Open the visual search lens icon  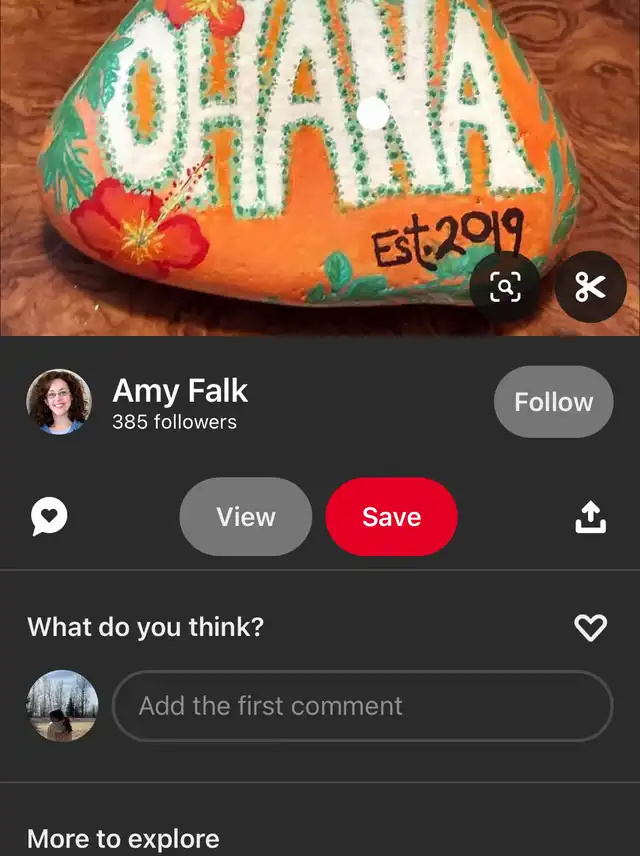(505, 288)
